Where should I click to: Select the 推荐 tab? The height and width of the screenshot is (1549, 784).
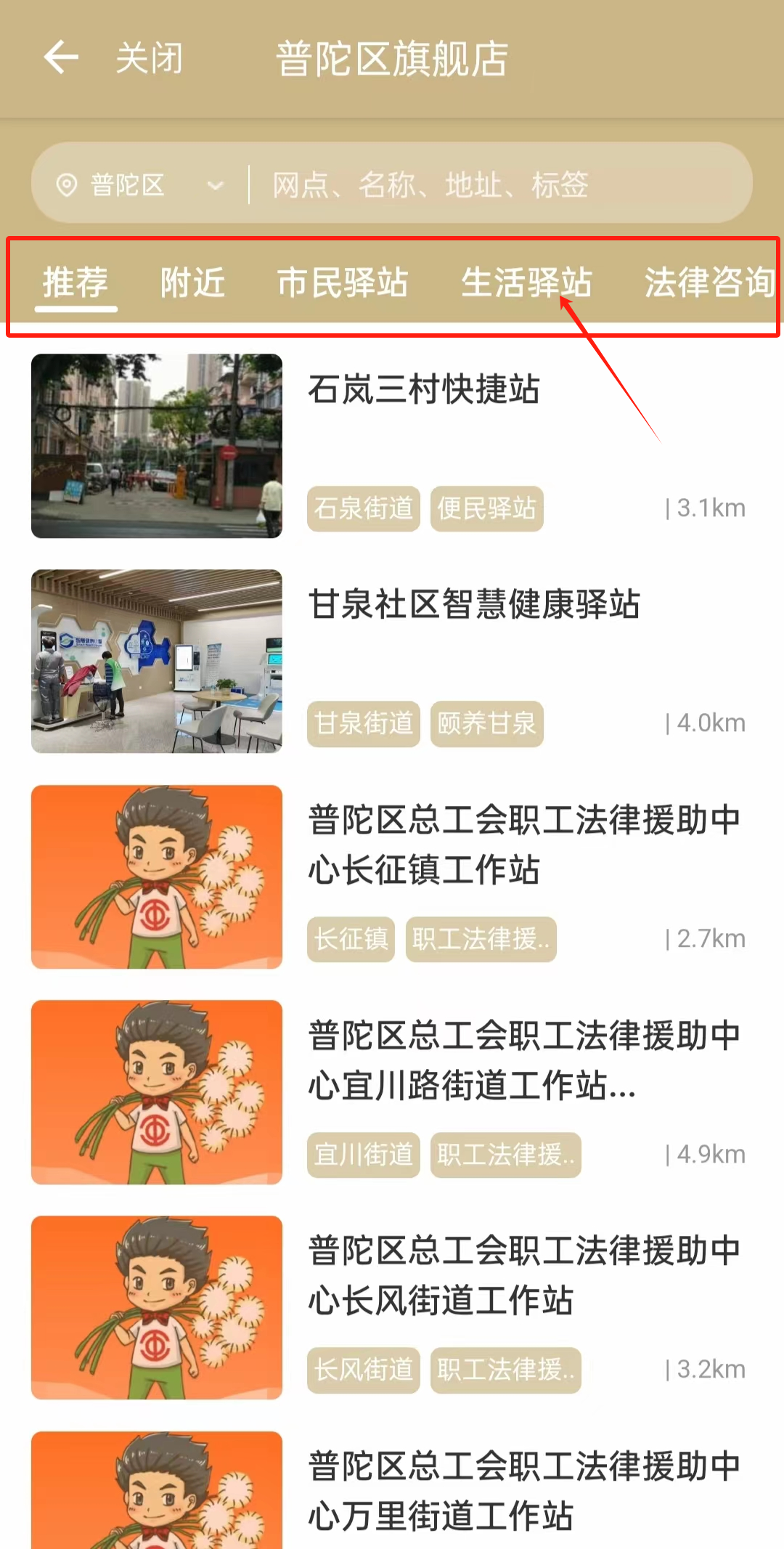pyautogui.click(x=75, y=282)
